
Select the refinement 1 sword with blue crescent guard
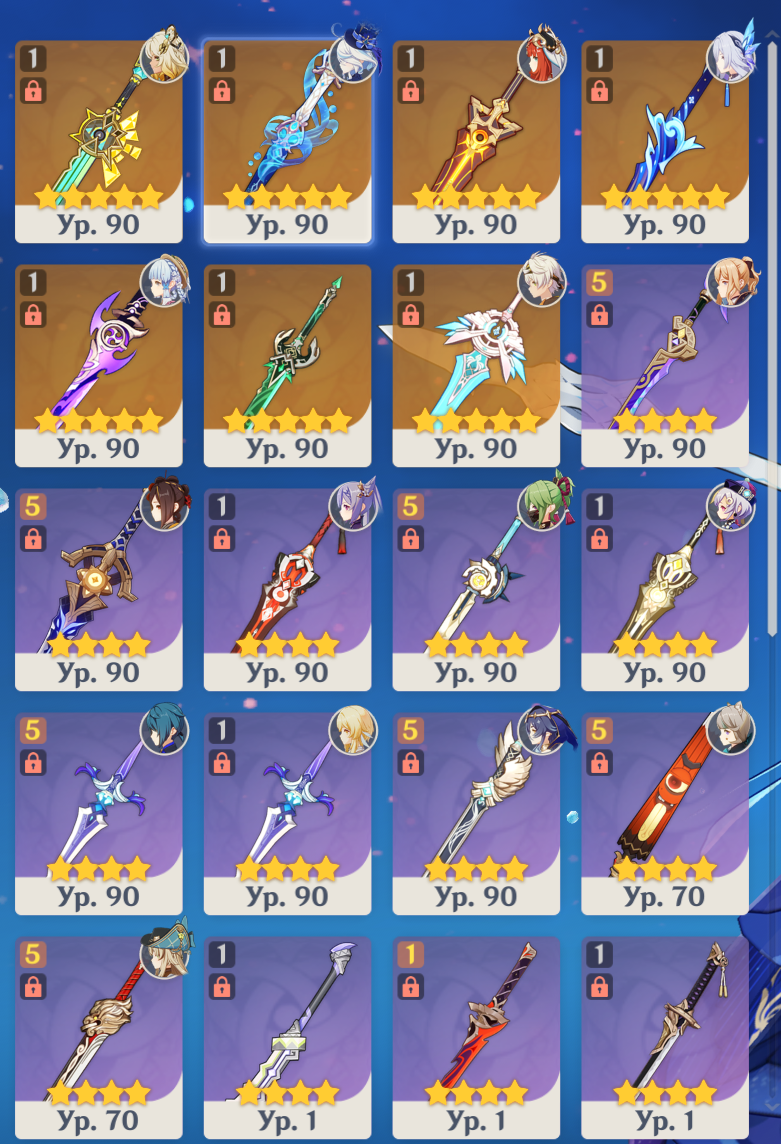click(x=287, y=812)
